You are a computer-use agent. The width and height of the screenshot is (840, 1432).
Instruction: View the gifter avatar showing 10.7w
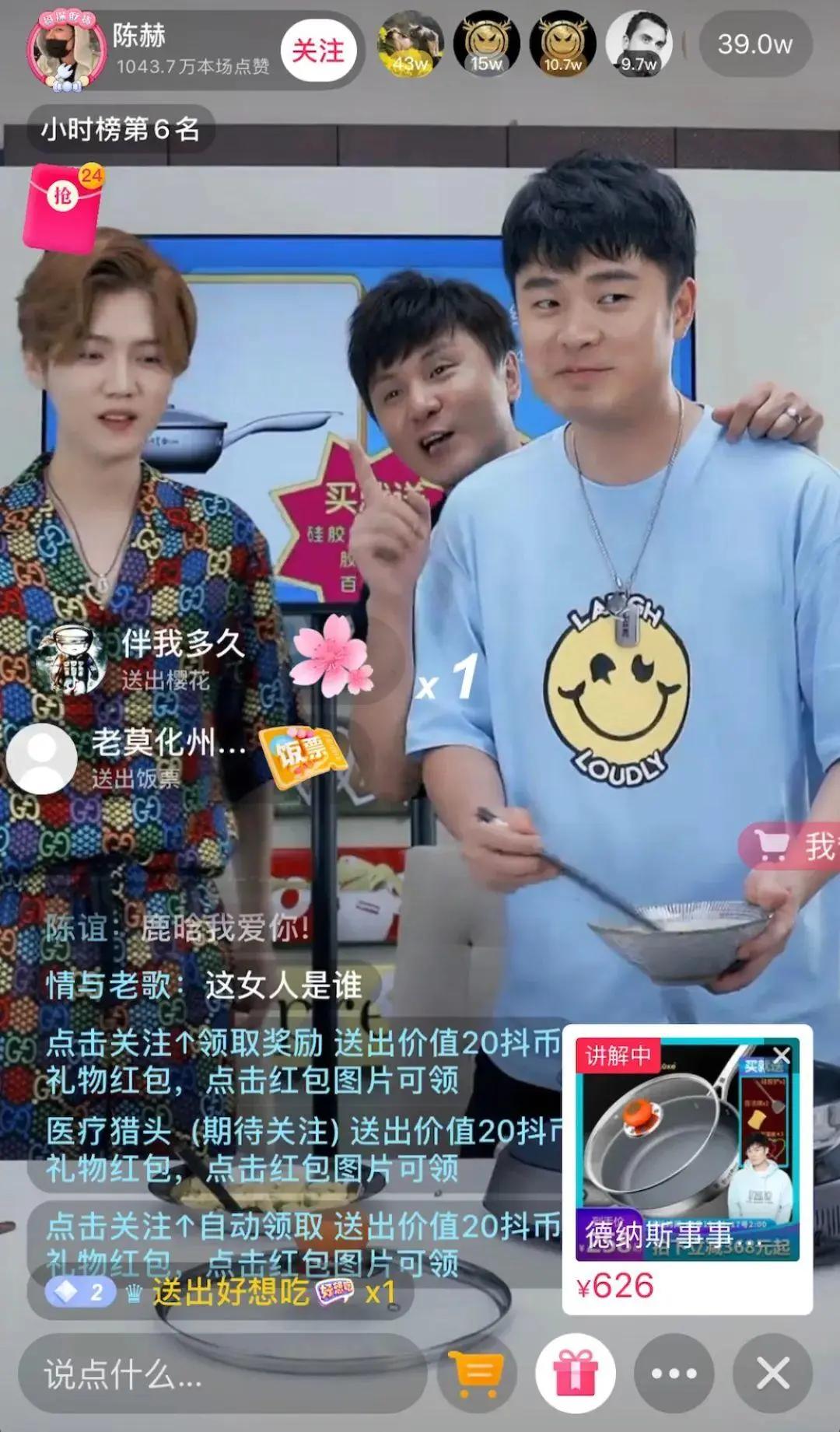point(562,45)
